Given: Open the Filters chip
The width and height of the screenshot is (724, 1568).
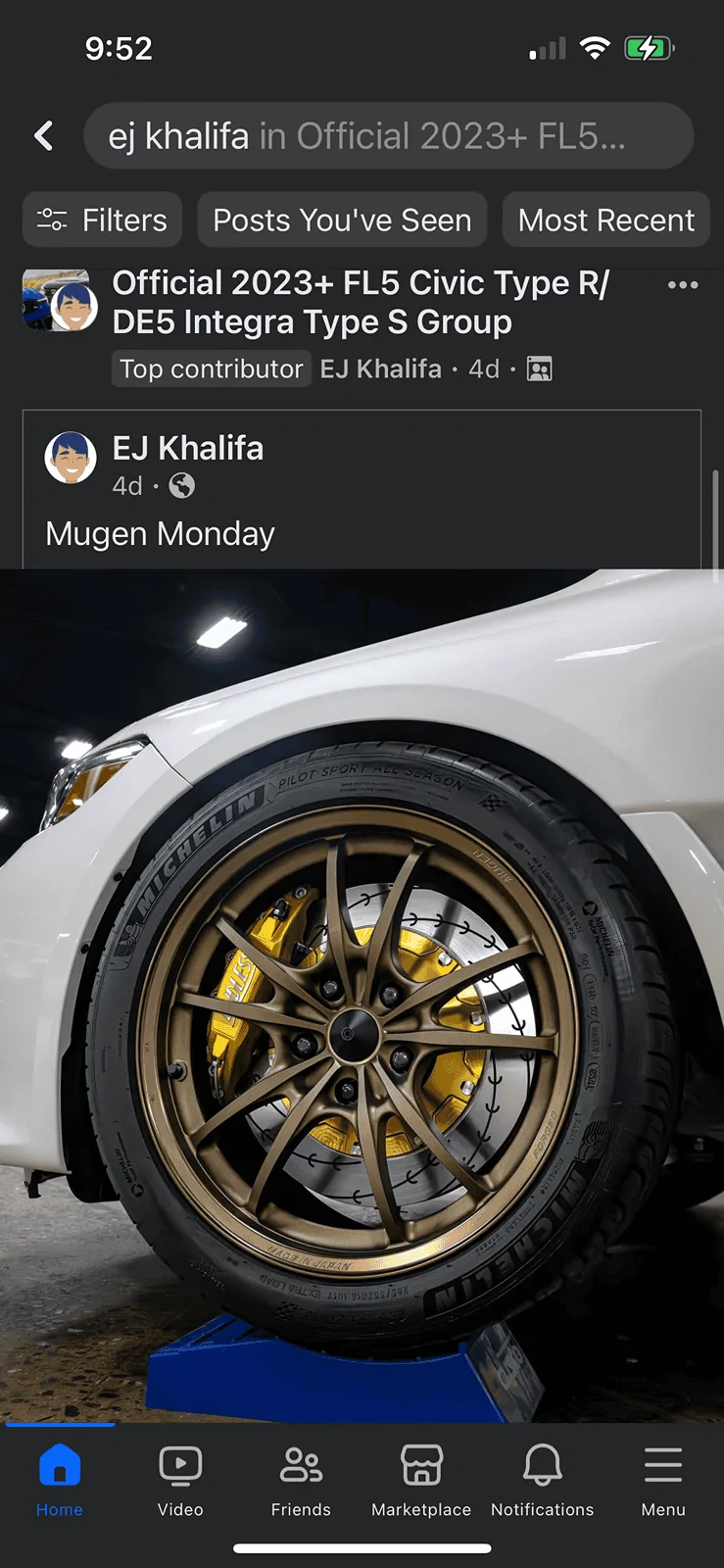Looking at the screenshot, I should [x=102, y=220].
